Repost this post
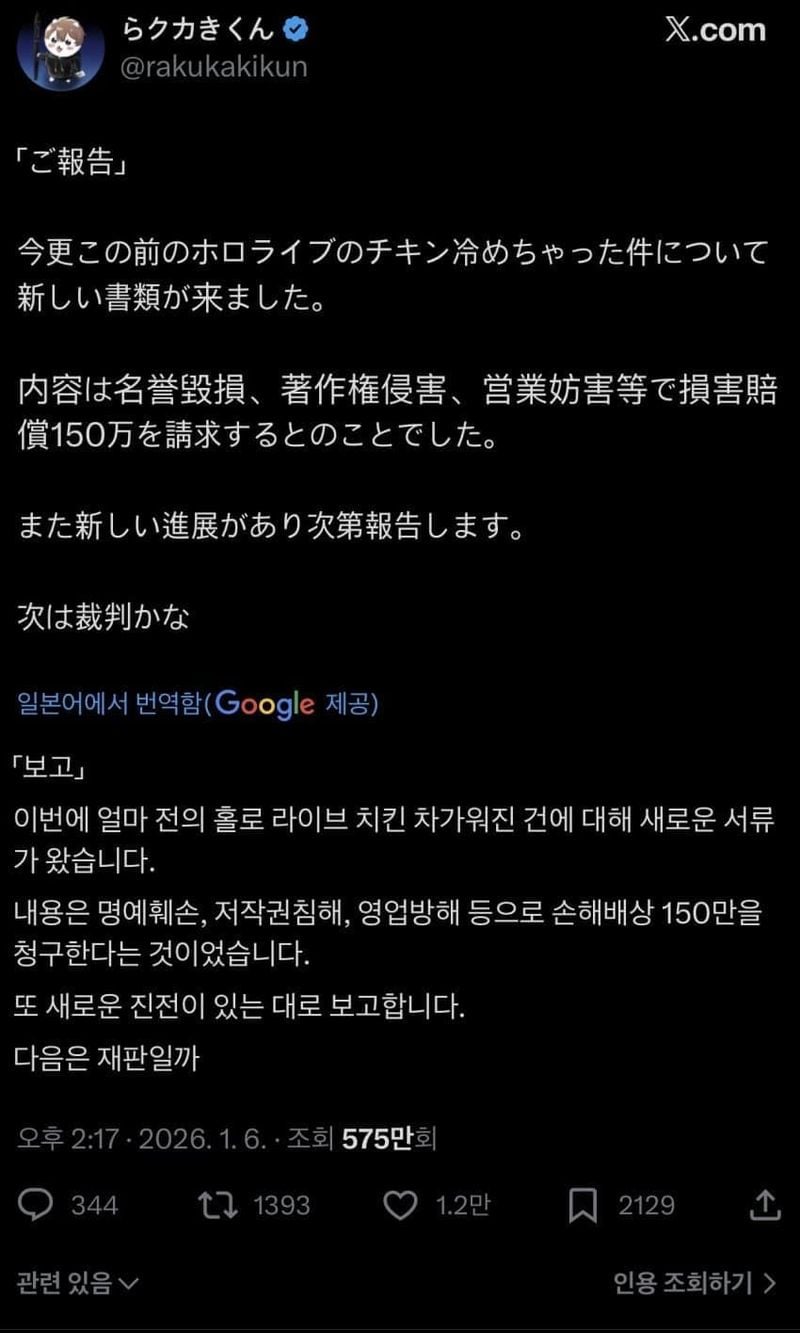The image size is (800, 1333). click(x=216, y=1205)
